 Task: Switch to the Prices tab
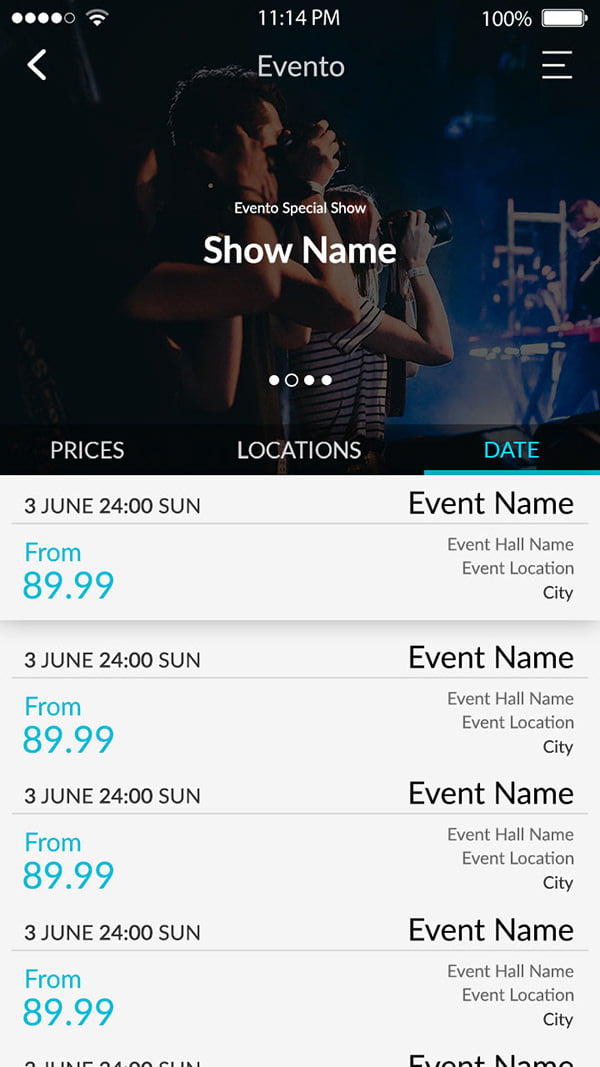(x=87, y=450)
